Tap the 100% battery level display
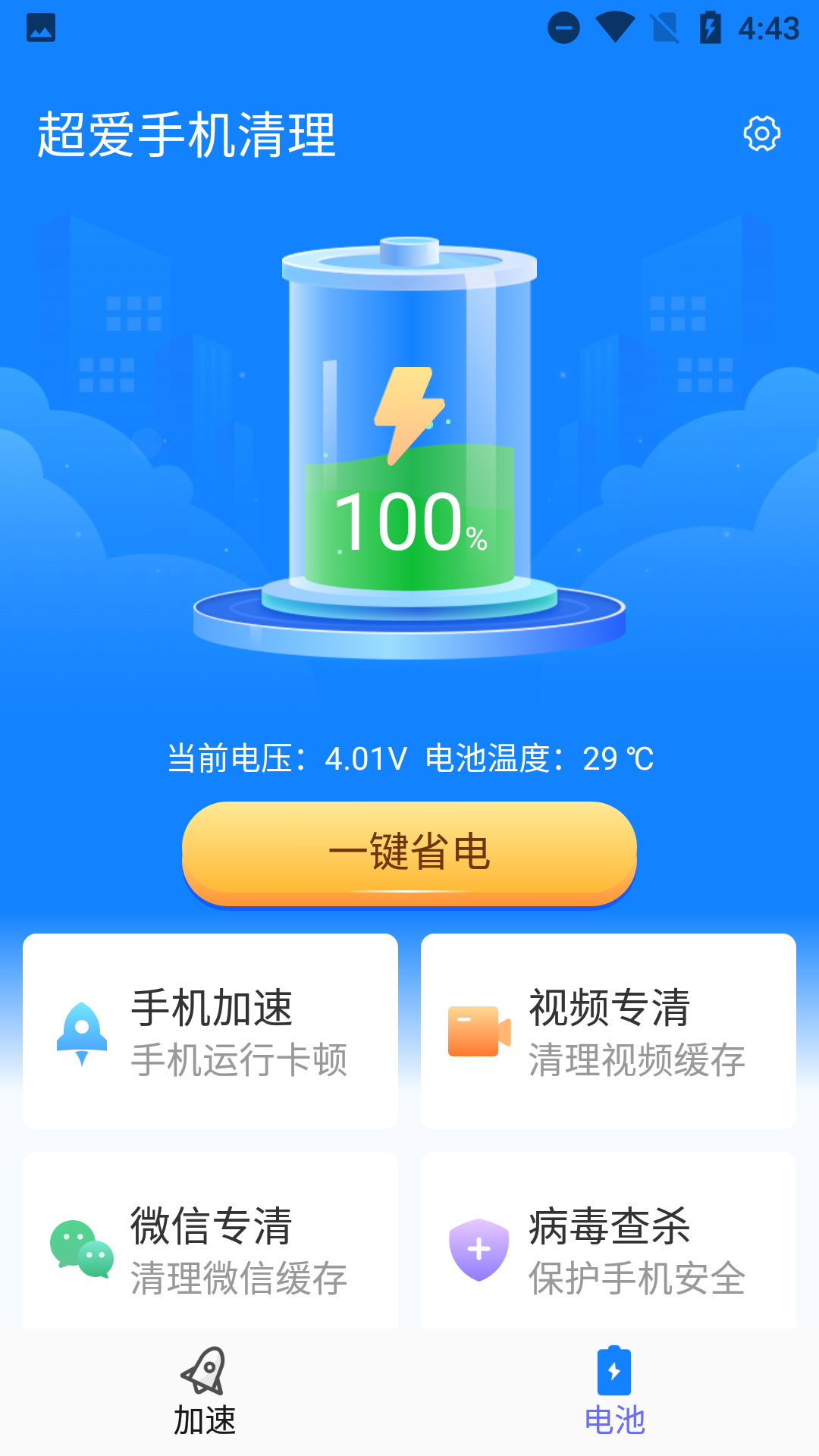This screenshot has height=1456, width=819. point(409,523)
